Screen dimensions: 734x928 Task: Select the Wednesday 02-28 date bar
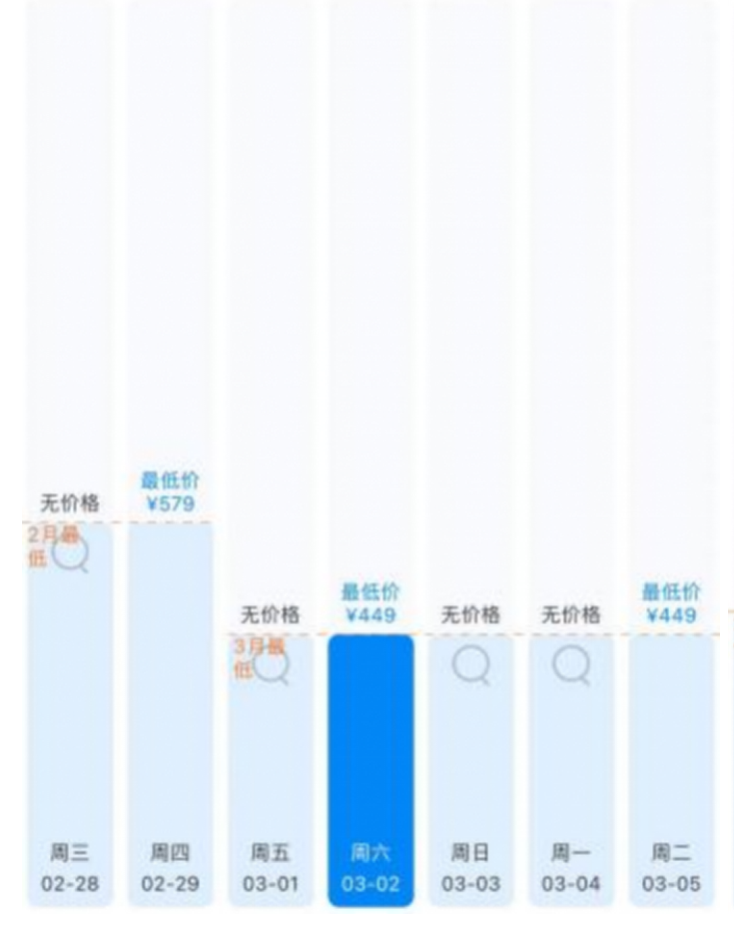tap(70, 715)
